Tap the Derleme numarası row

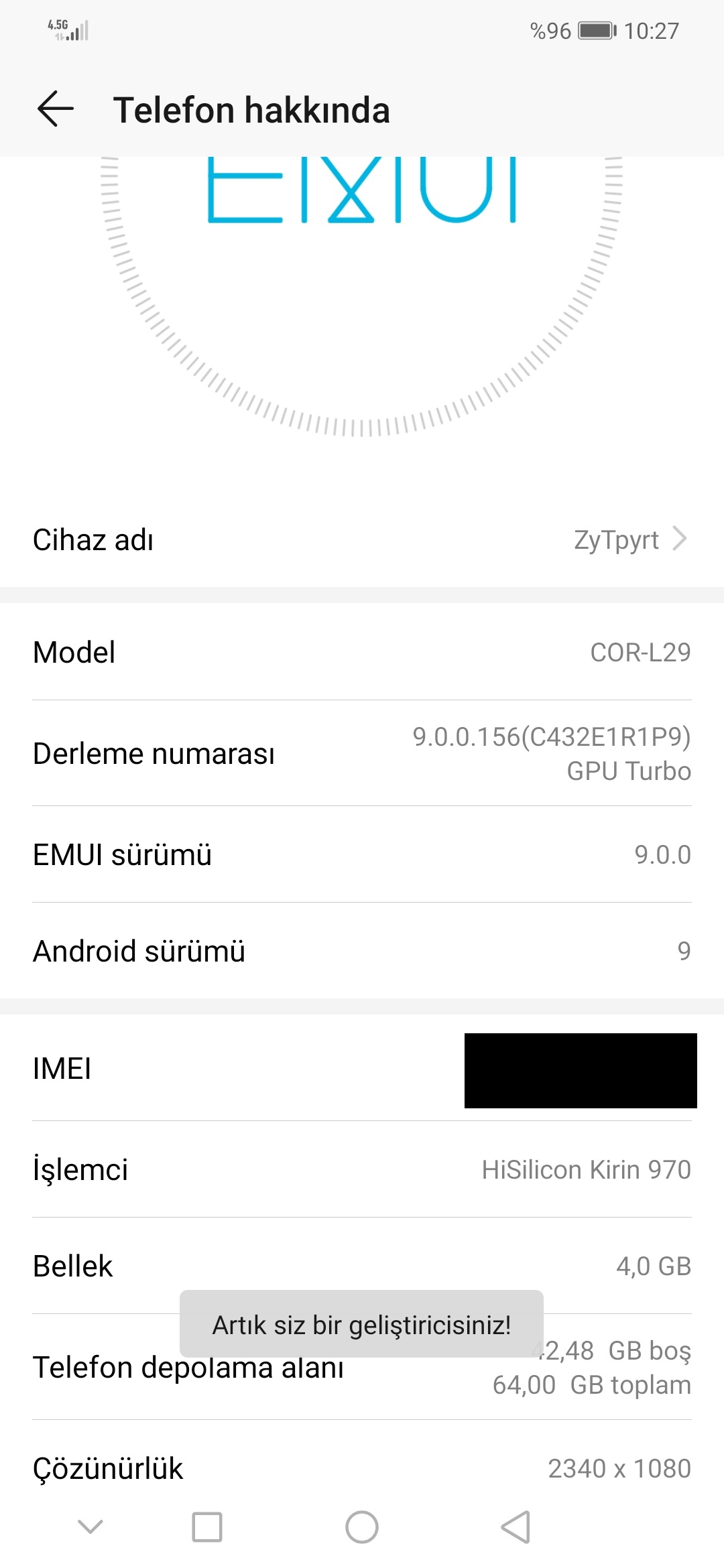coord(362,753)
